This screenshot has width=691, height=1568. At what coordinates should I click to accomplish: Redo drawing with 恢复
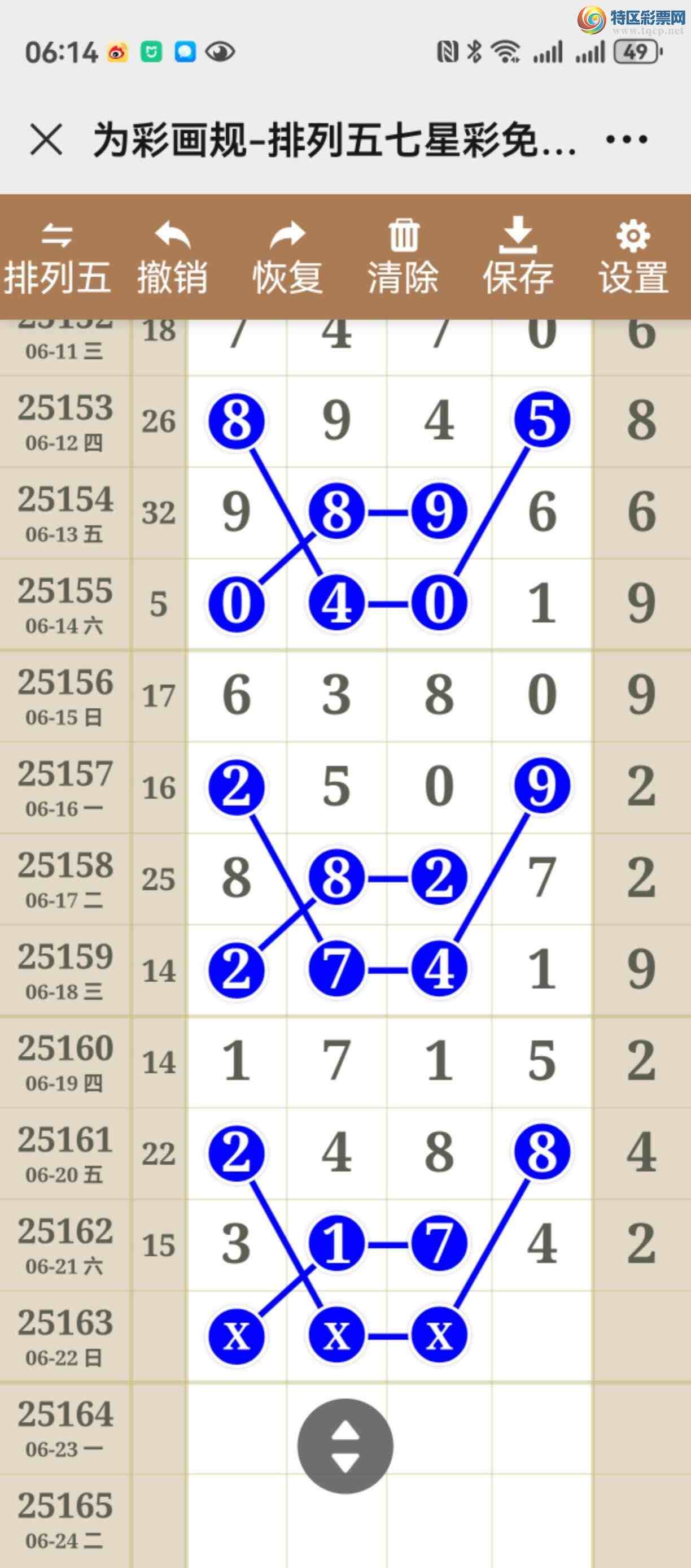click(x=288, y=258)
